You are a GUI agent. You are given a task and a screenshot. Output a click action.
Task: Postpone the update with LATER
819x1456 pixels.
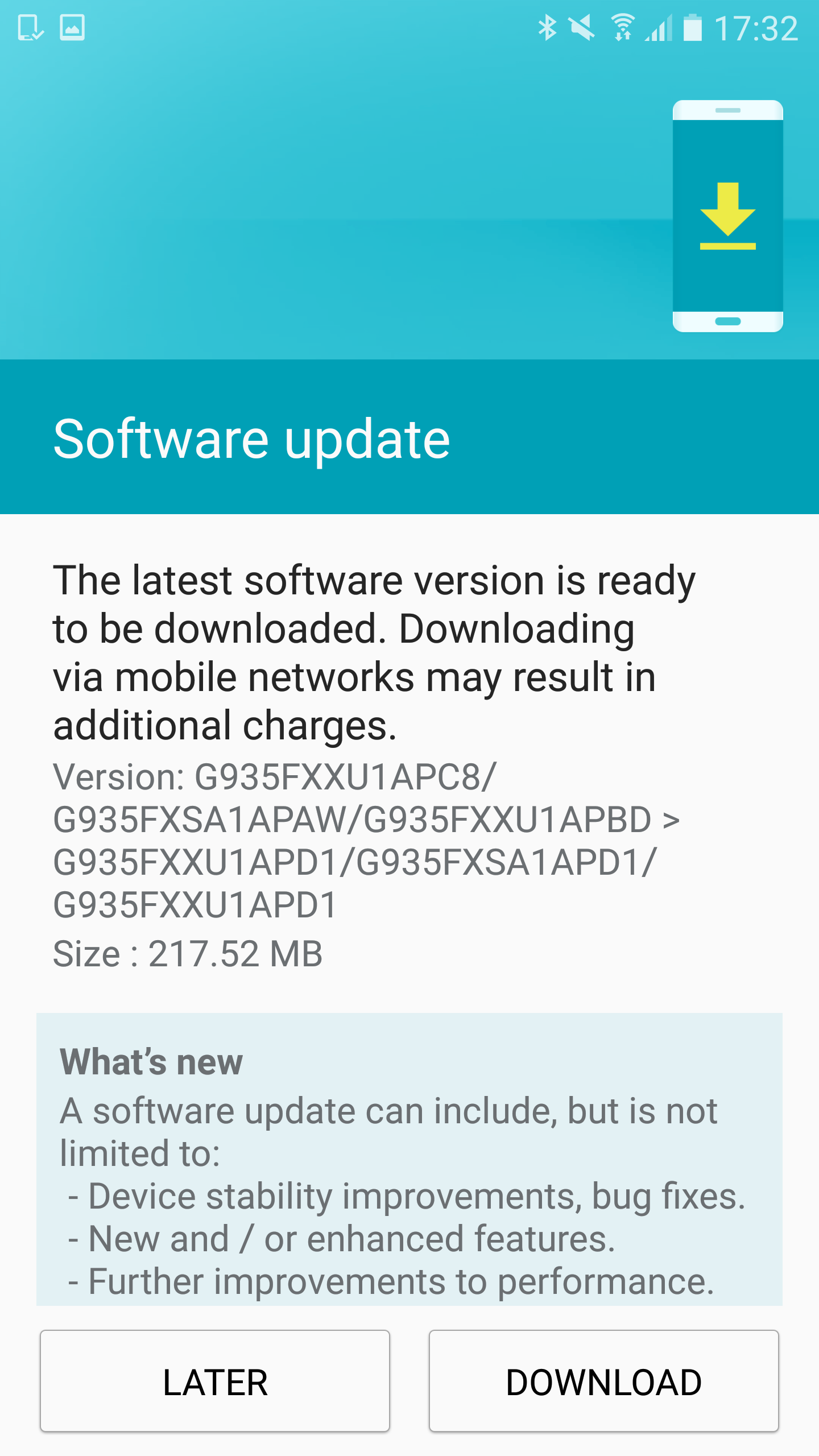coord(215,1381)
